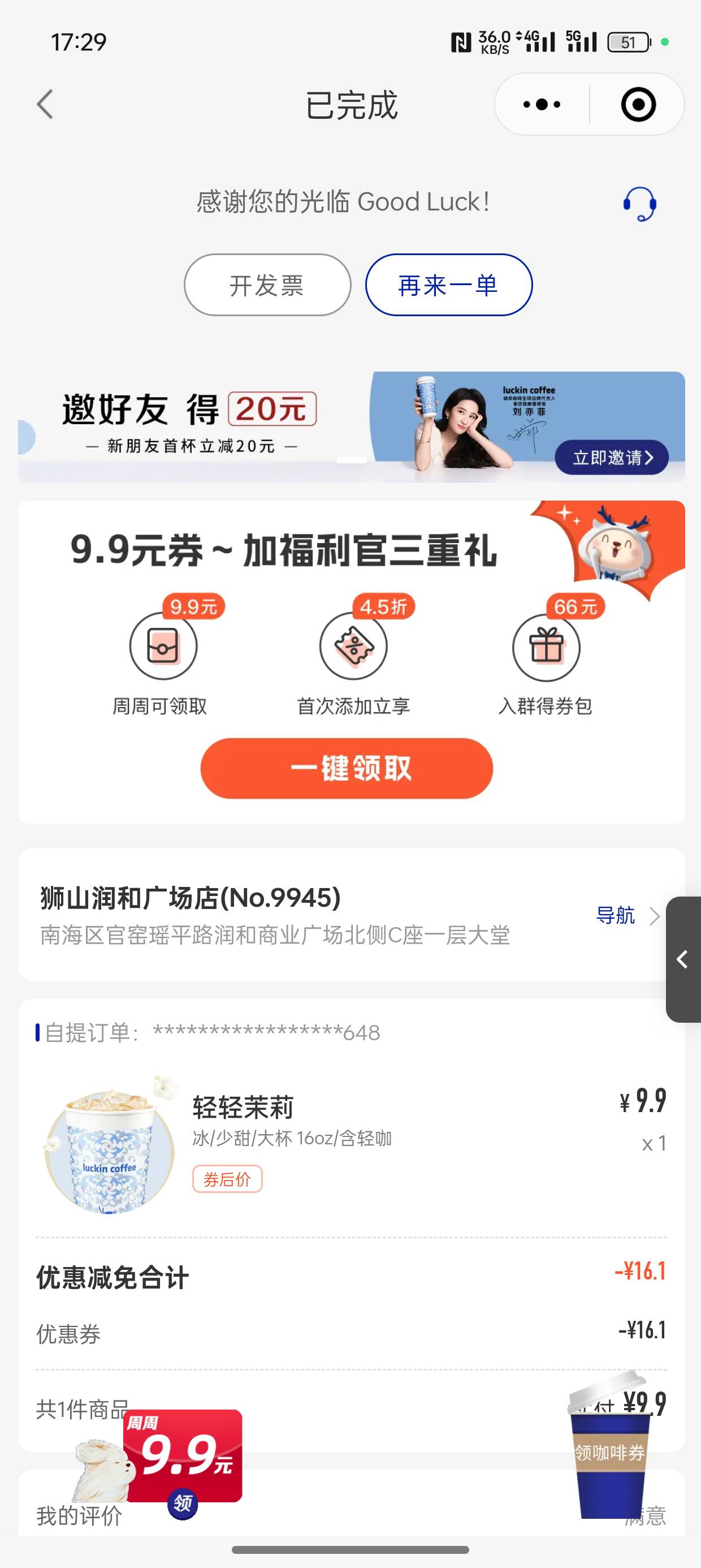Tap 开发票 to request an invoice
This screenshot has height=1568, width=701.
267,285
